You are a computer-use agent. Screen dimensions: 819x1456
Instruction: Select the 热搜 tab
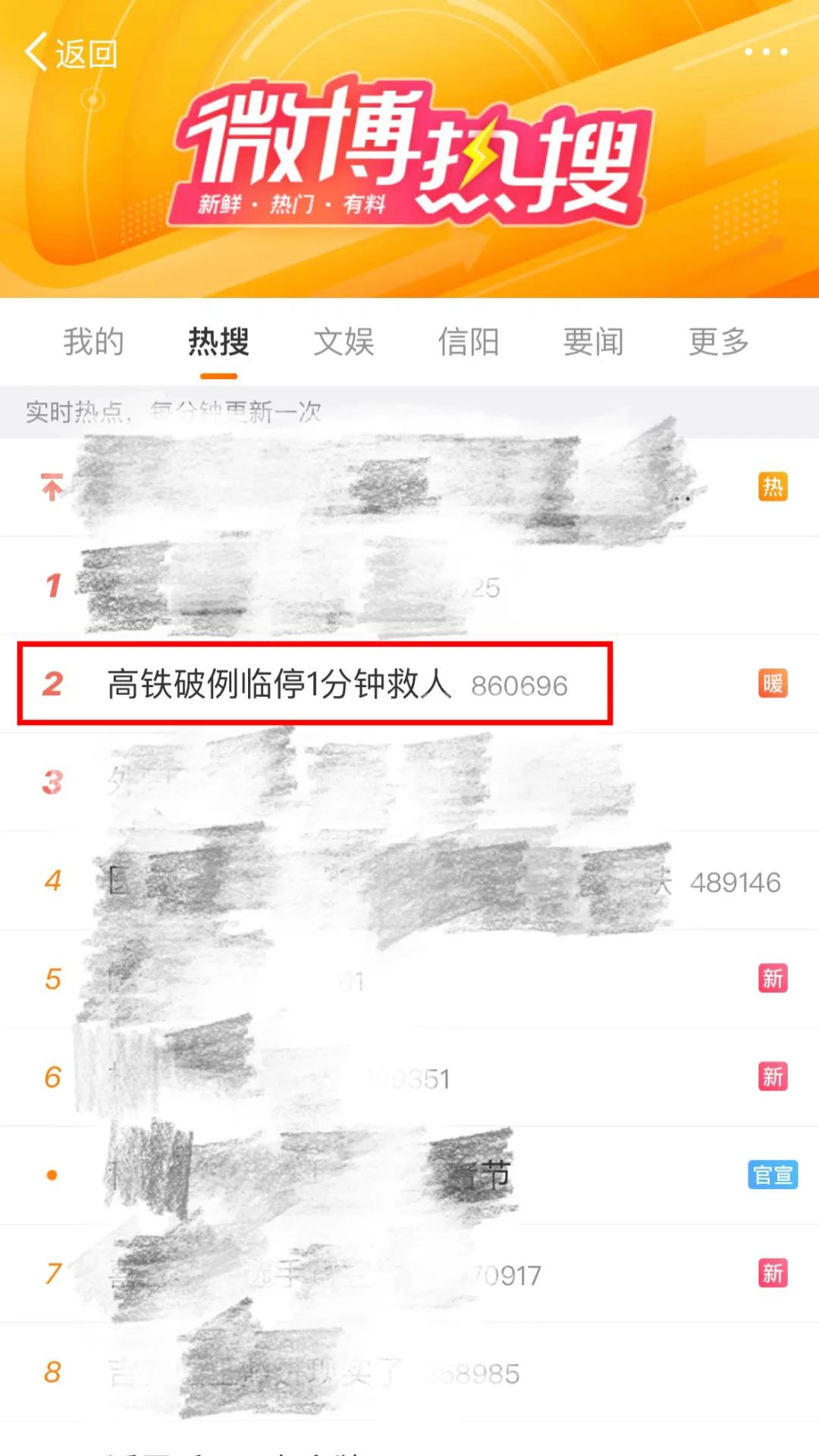pos(218,342)
